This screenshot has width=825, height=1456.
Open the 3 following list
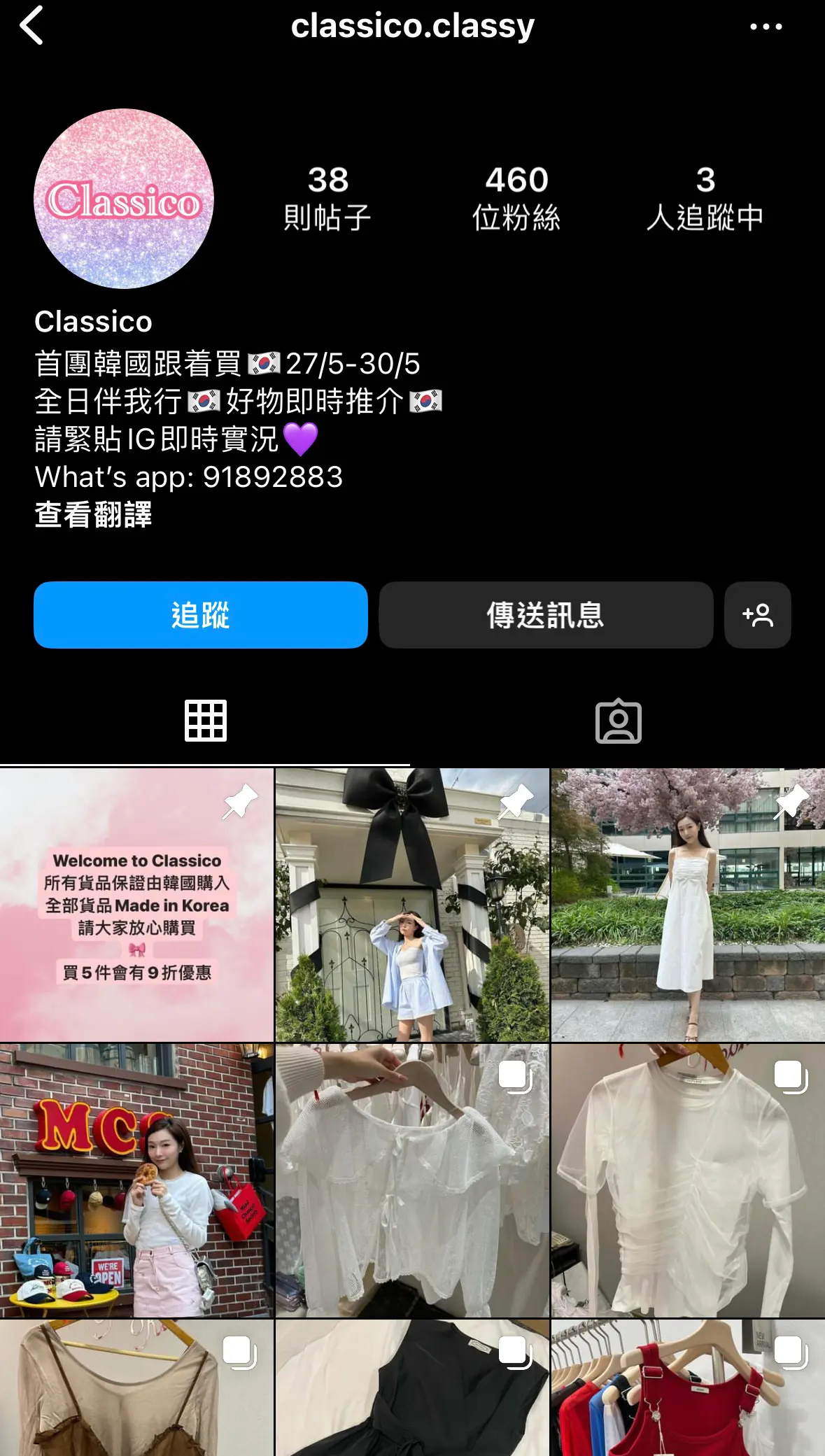pos(706,196)
